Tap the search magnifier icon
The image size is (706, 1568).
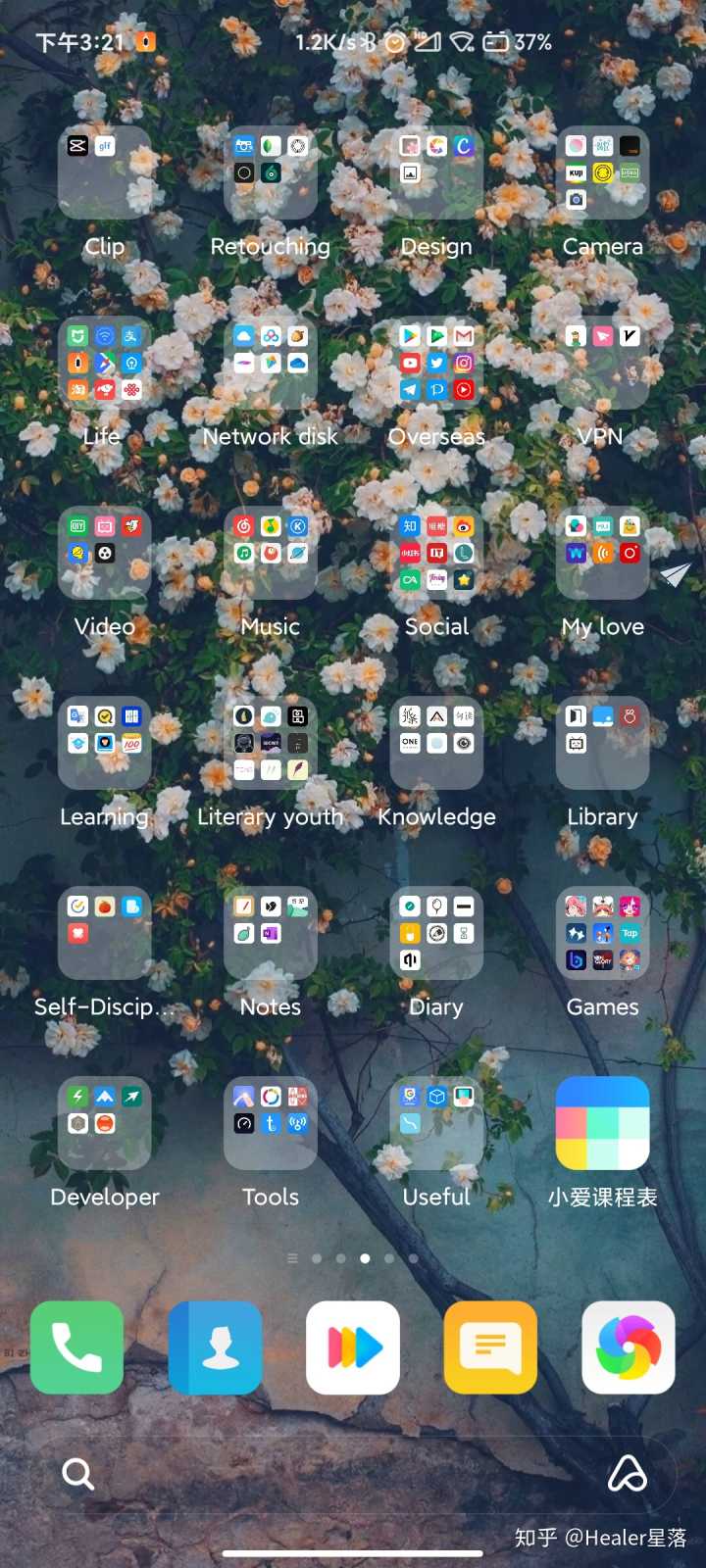tap(77, 1473)
